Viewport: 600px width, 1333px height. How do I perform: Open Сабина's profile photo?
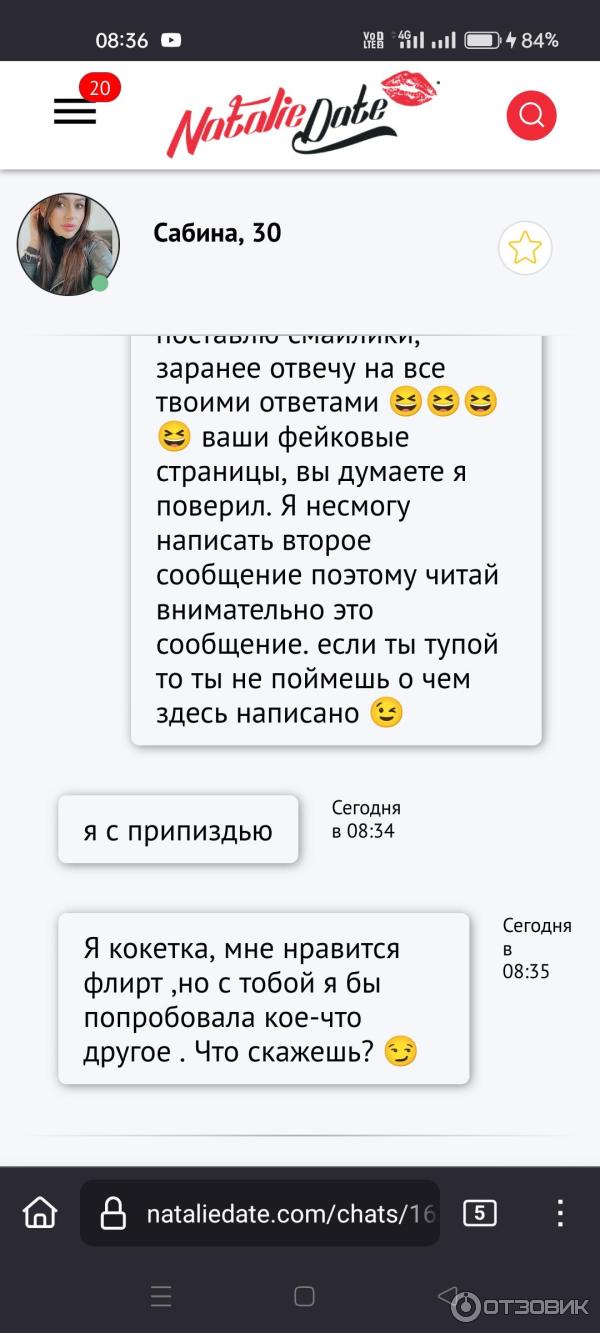pos(68,245)
